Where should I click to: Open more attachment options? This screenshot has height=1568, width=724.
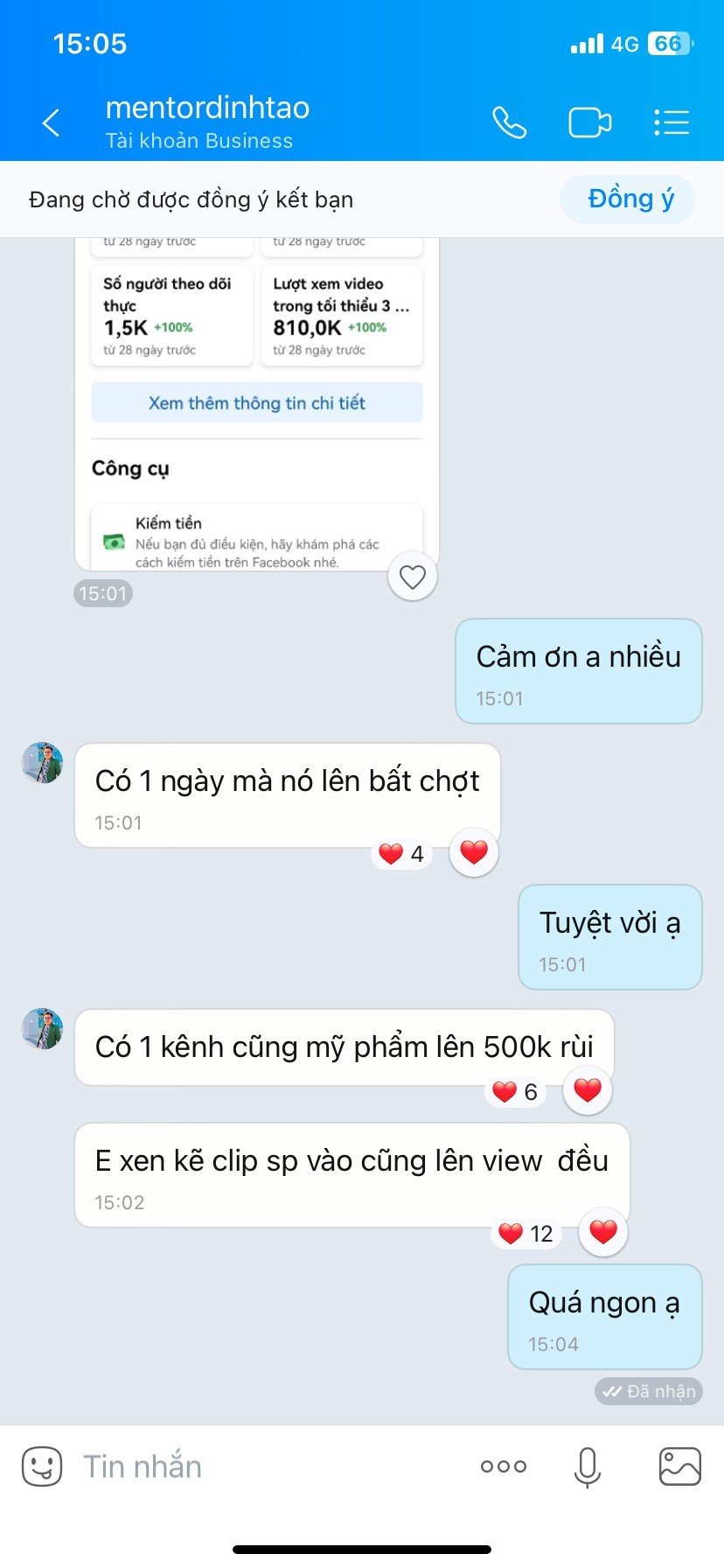click(x=504, y=1466)
